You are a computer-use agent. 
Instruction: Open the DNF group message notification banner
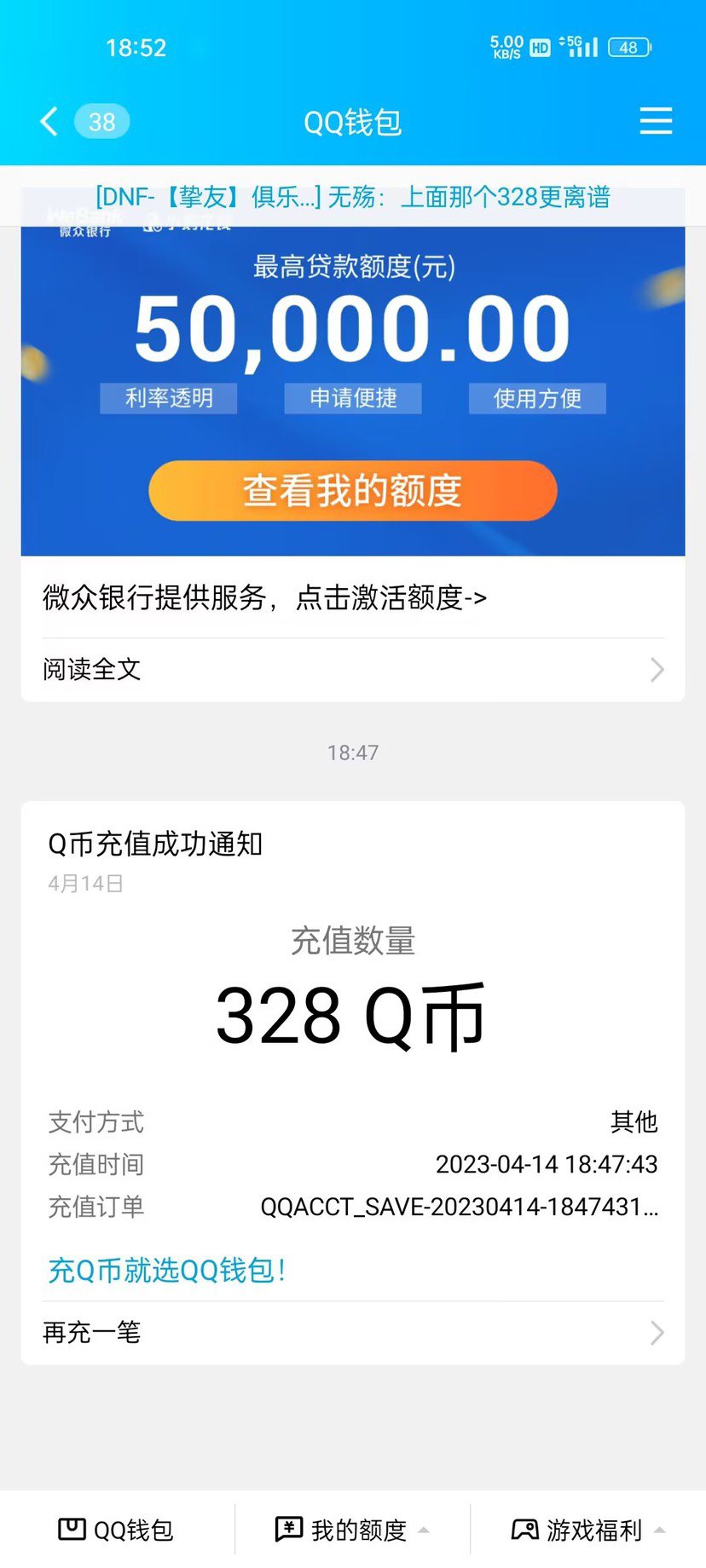[353, 197]
